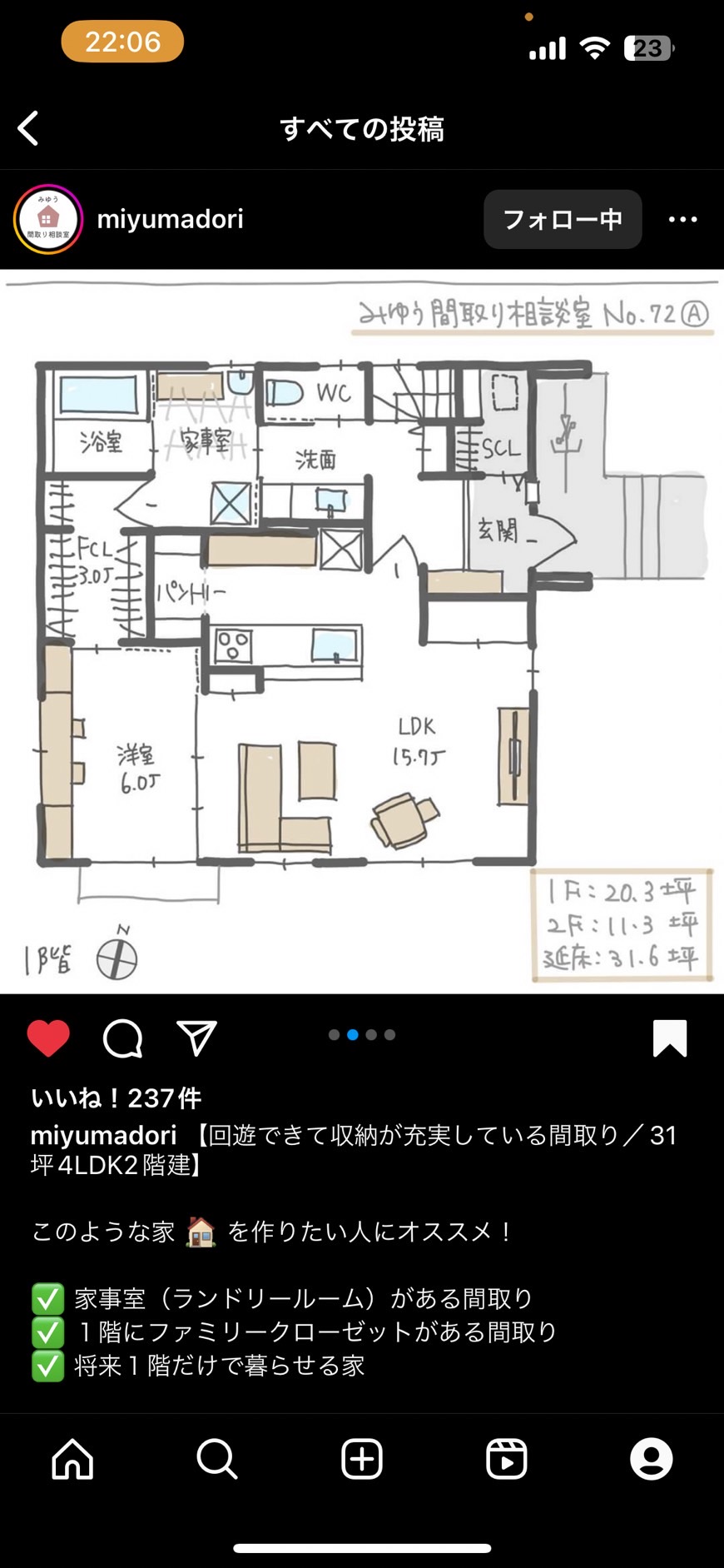The width and height of the screenshot is (724, 1568).
Task: Remove the post from saved with the bookmark icon
Action: point(670,1038)
